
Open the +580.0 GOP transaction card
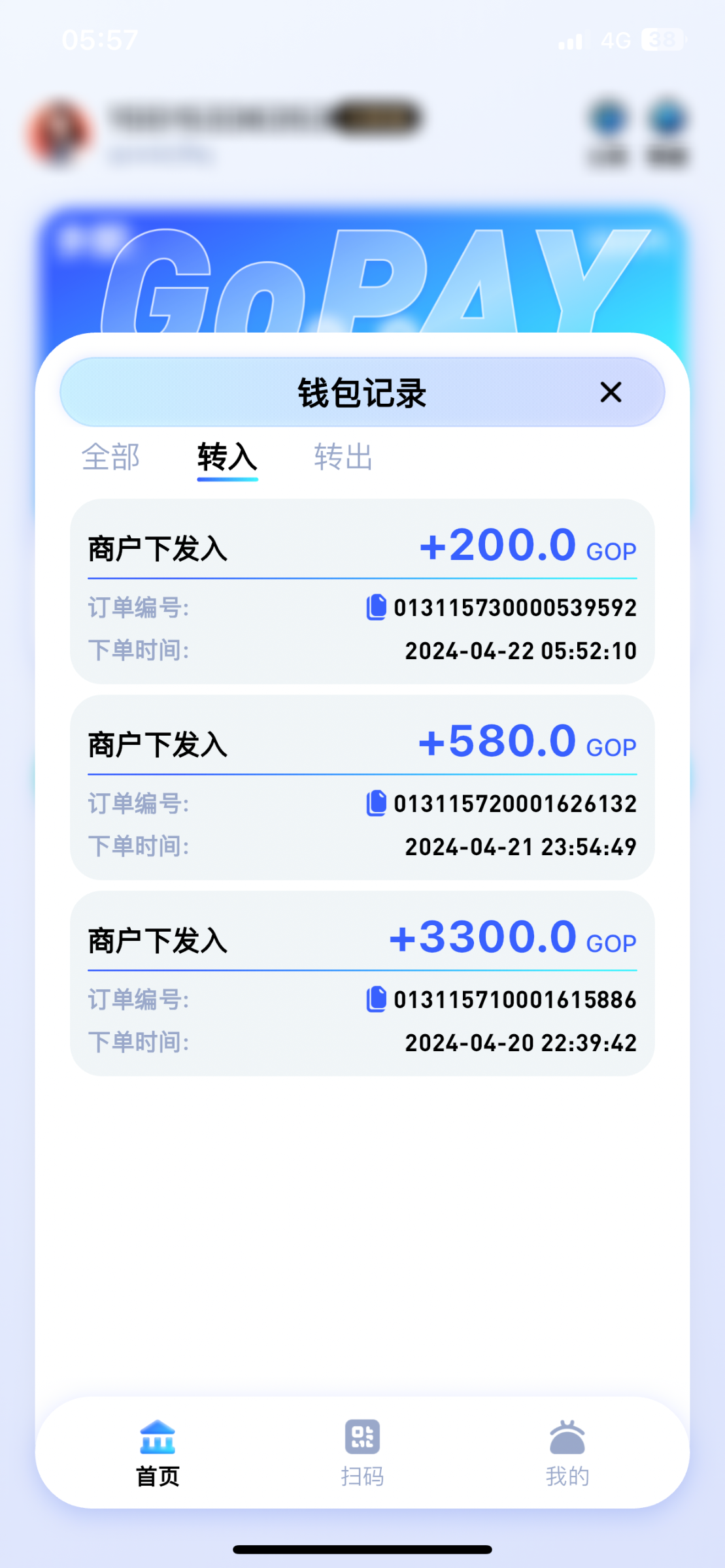pyautogui.click(x=363, y=791)
